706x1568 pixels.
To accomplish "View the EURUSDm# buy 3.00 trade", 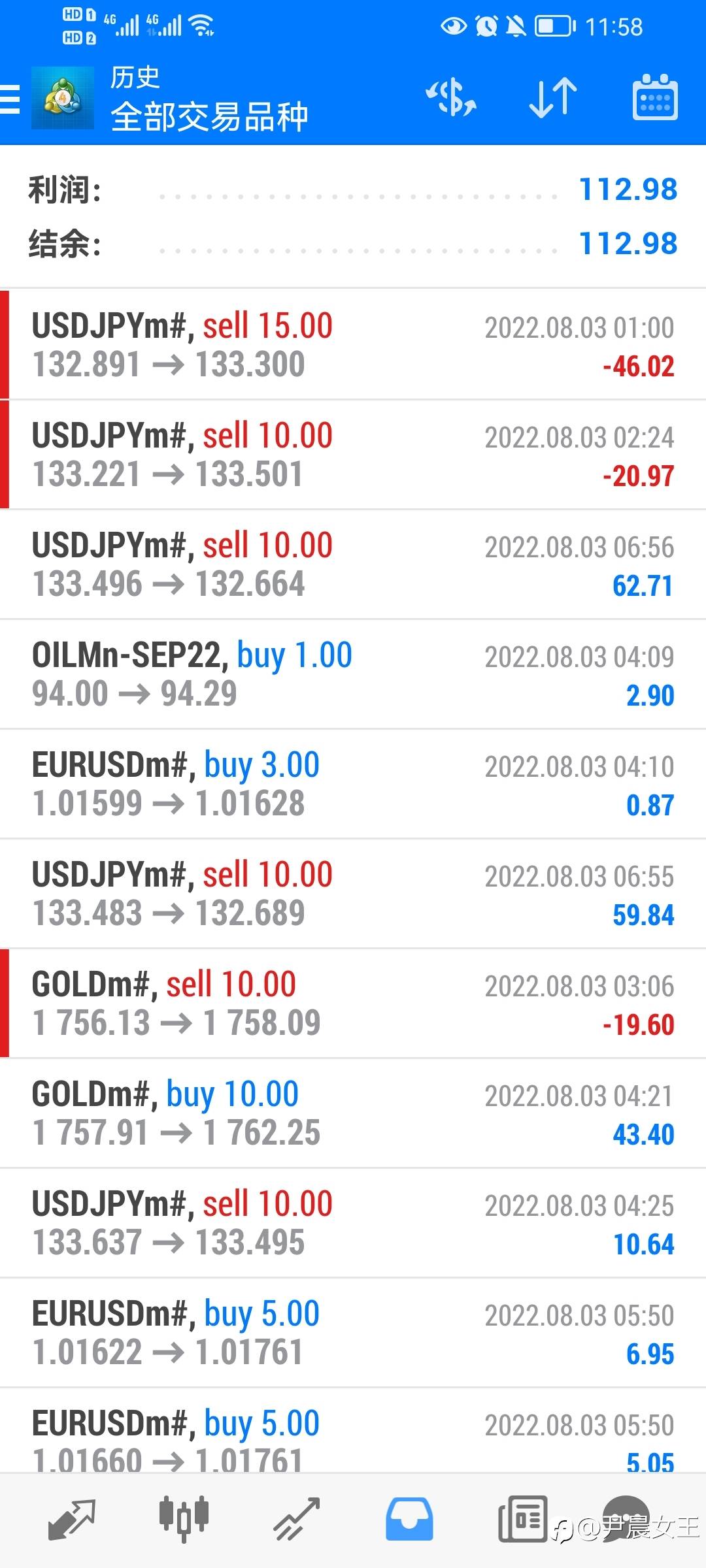I will click(353, 784).
